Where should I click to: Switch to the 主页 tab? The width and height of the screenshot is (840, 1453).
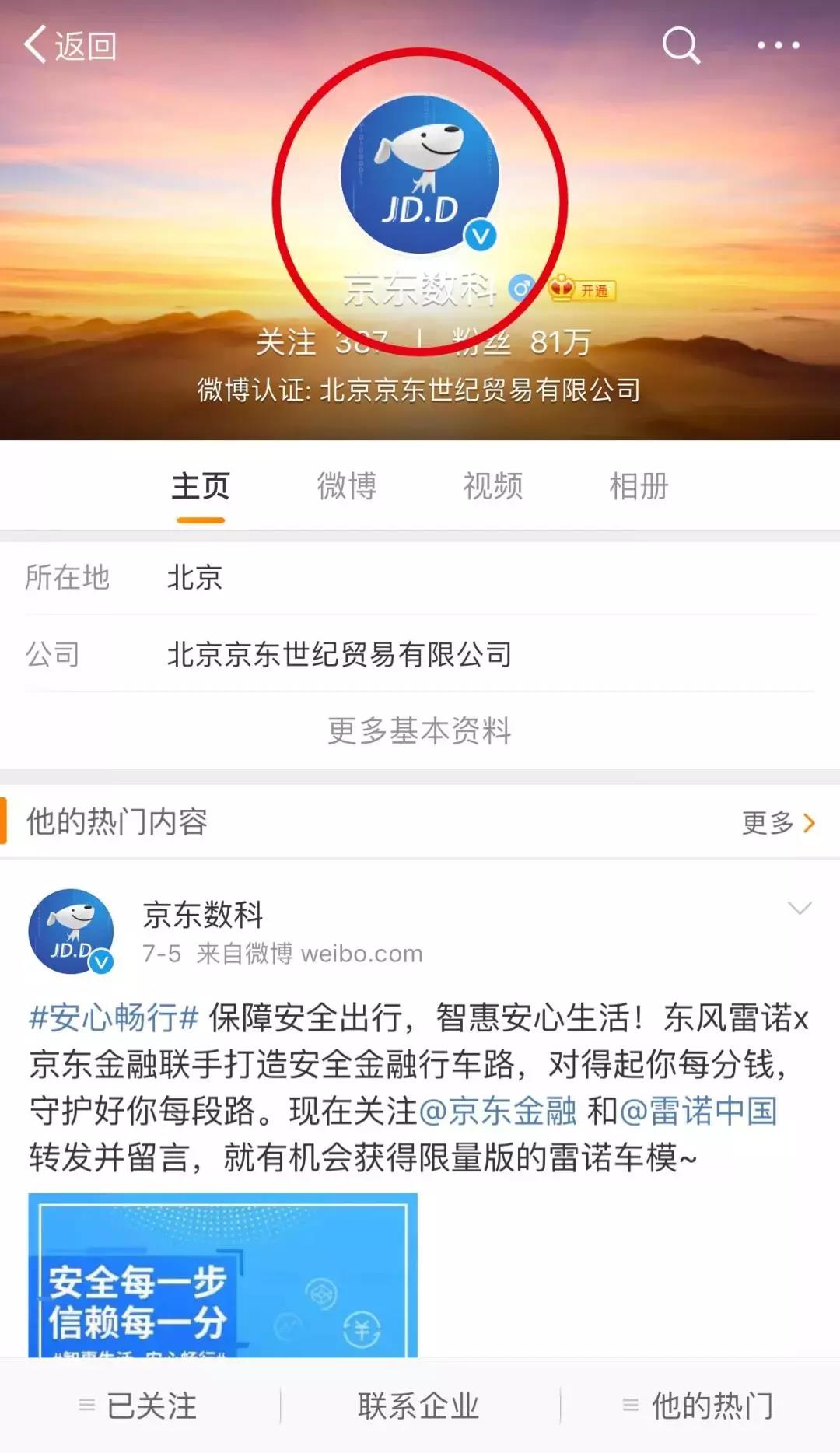coord(201,487)
